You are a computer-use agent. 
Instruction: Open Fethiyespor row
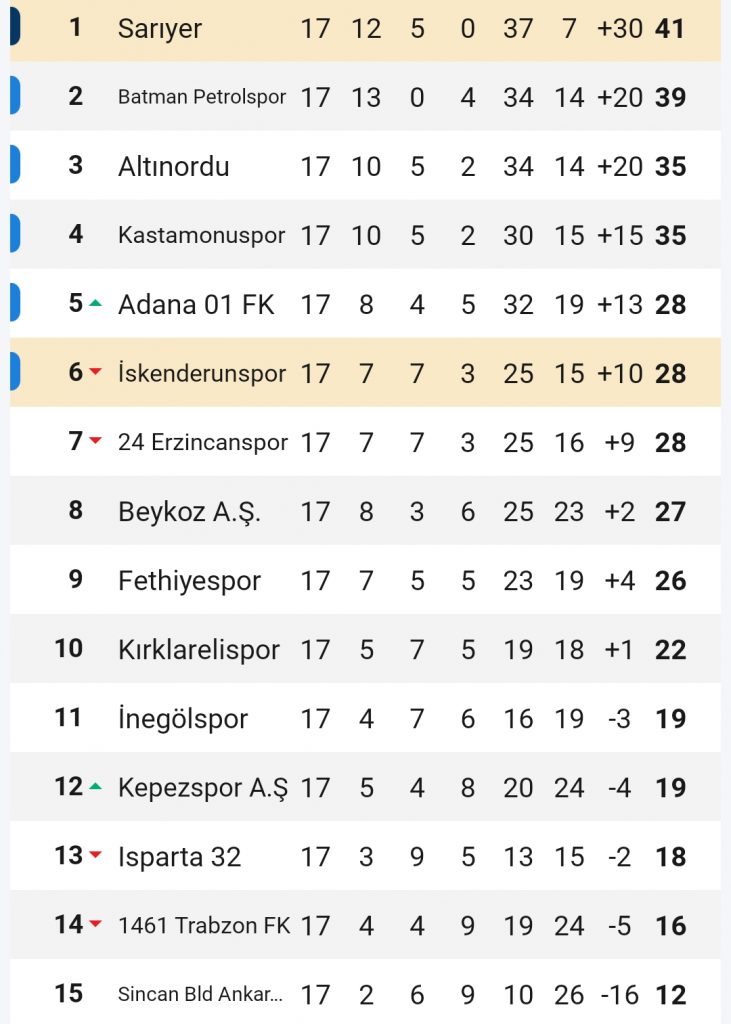189,580
